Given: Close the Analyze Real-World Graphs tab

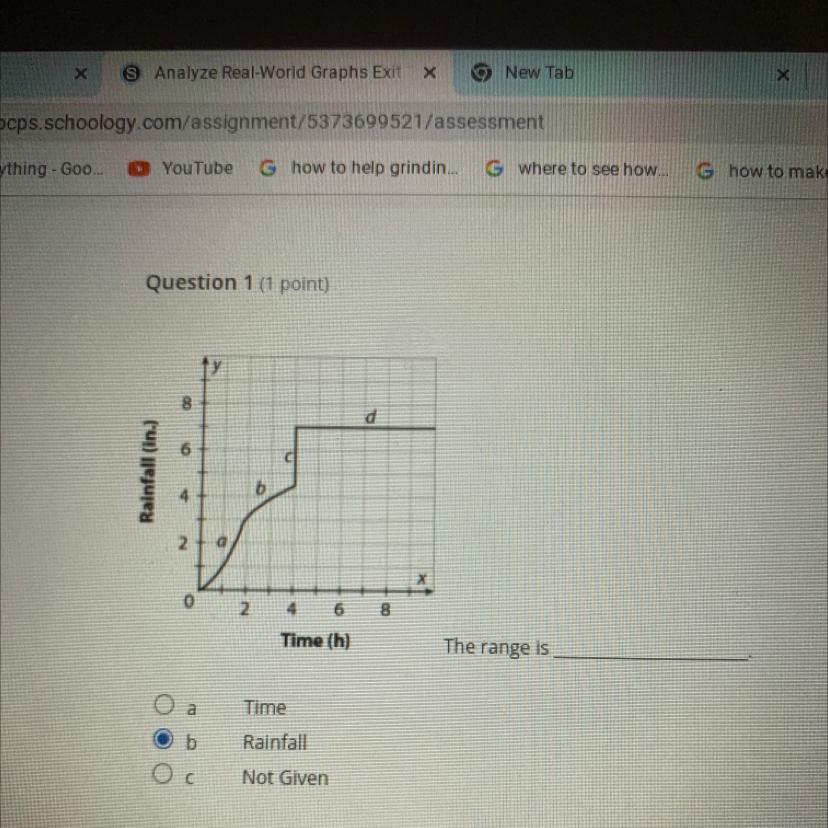Looking at the screenshot, I should (x=429, y=73).
